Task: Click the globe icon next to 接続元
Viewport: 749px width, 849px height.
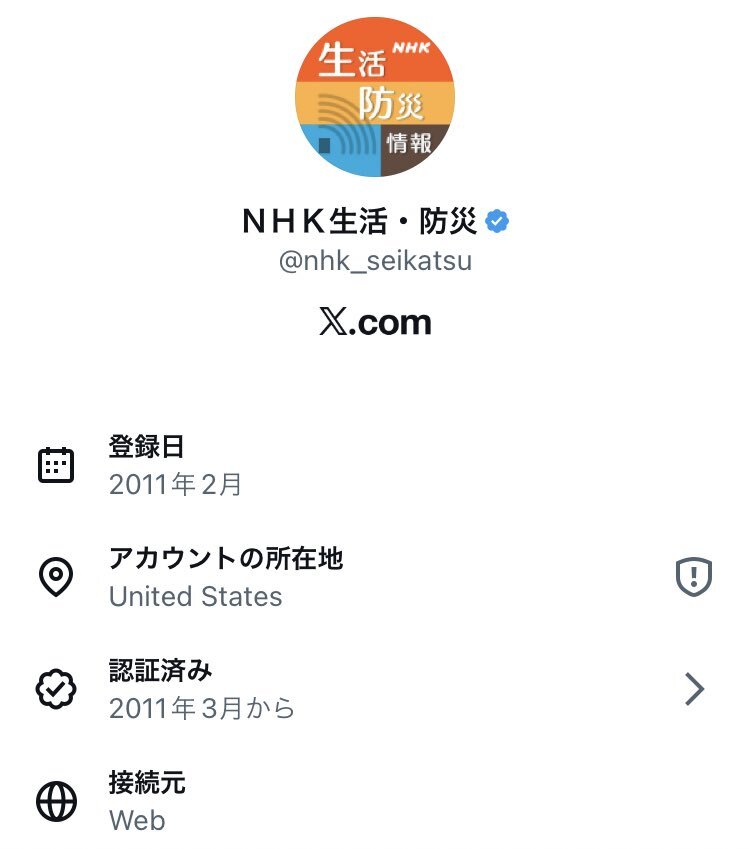Action: 58,801
